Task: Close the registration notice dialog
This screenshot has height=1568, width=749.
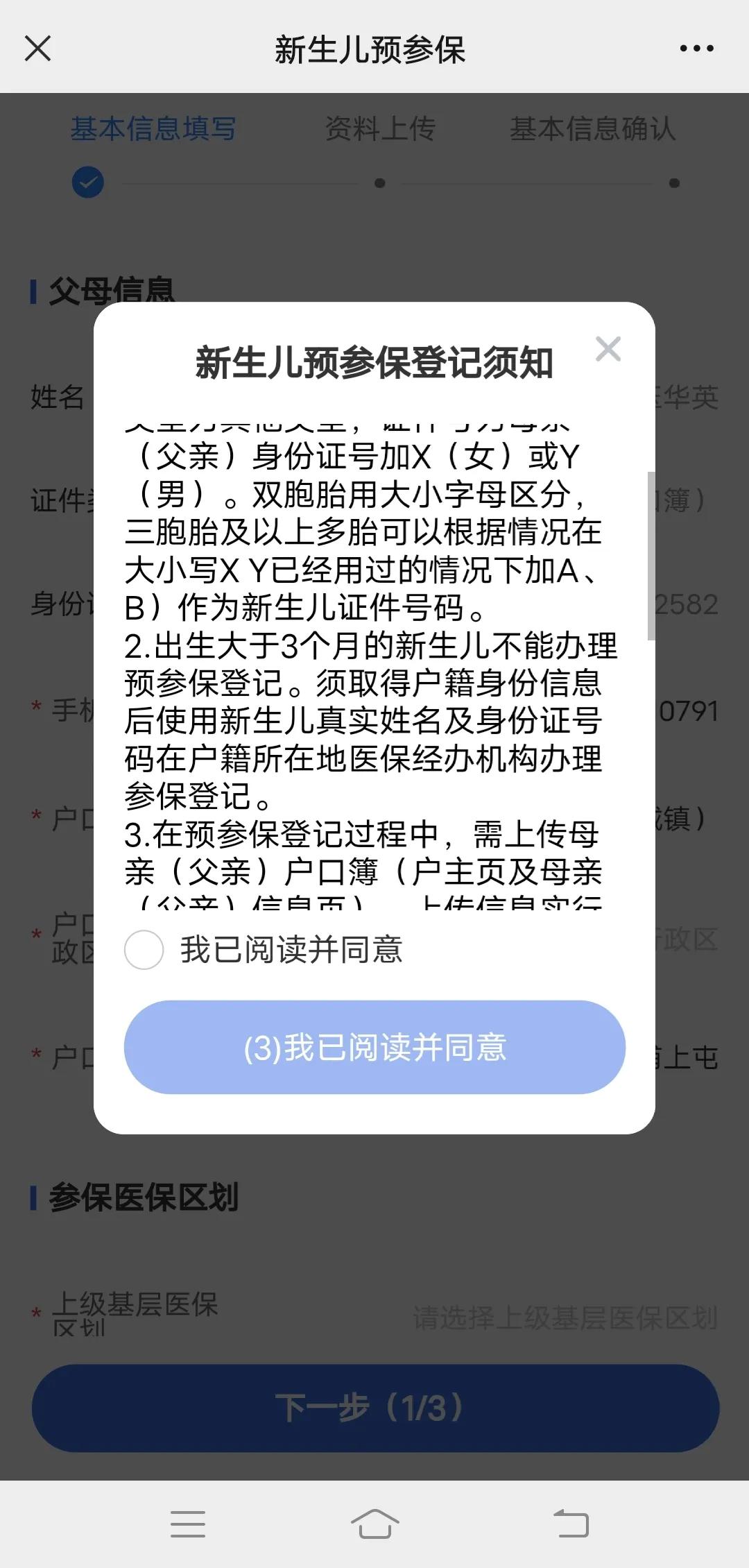Action: (609, 349)
